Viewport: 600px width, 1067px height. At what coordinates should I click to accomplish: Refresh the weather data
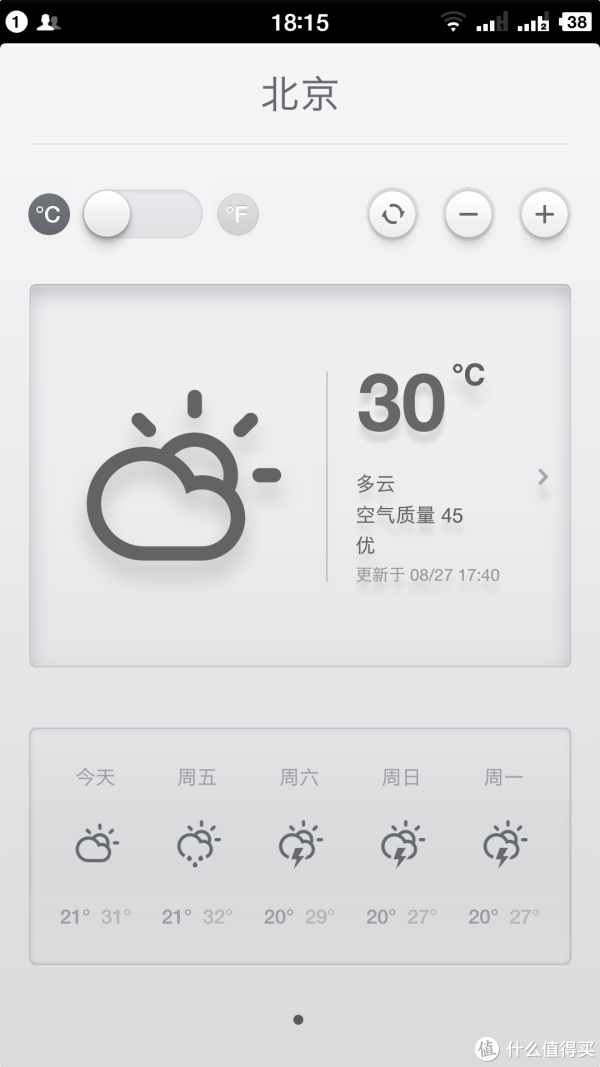pyautogui.click(x=393, y=214)
